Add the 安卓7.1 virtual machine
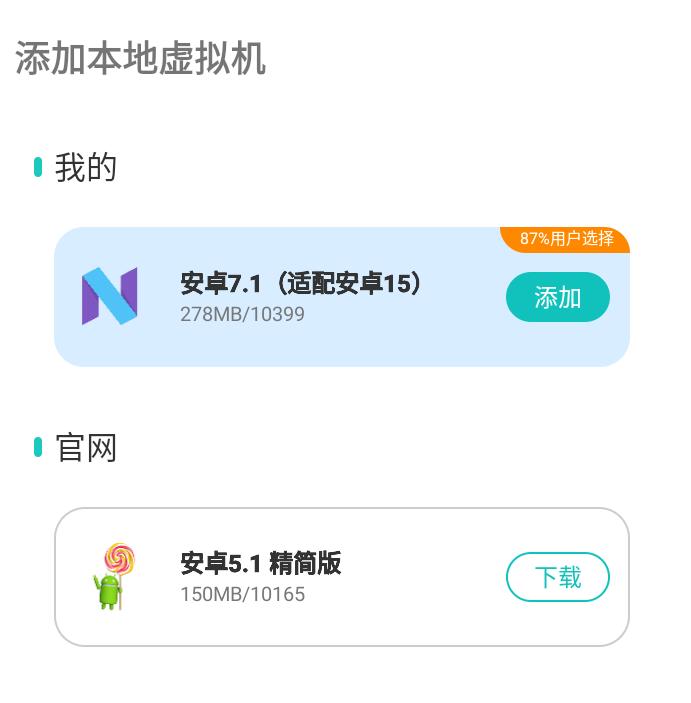Image resolution: width=691 pixels, height=703 pixels. tap(557, 297)
